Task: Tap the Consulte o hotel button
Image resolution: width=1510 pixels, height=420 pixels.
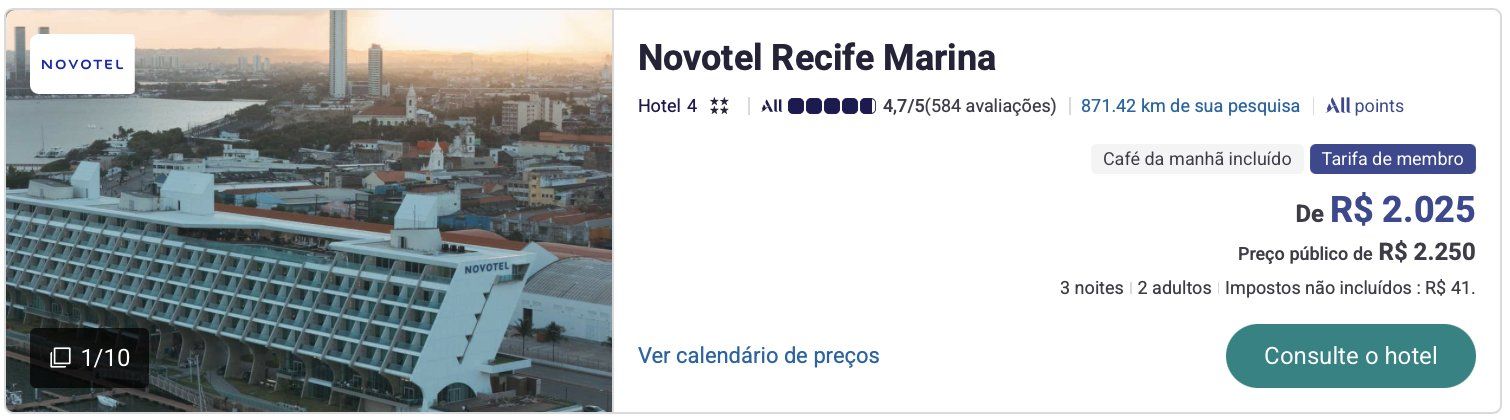Action: coord(1350,356)
